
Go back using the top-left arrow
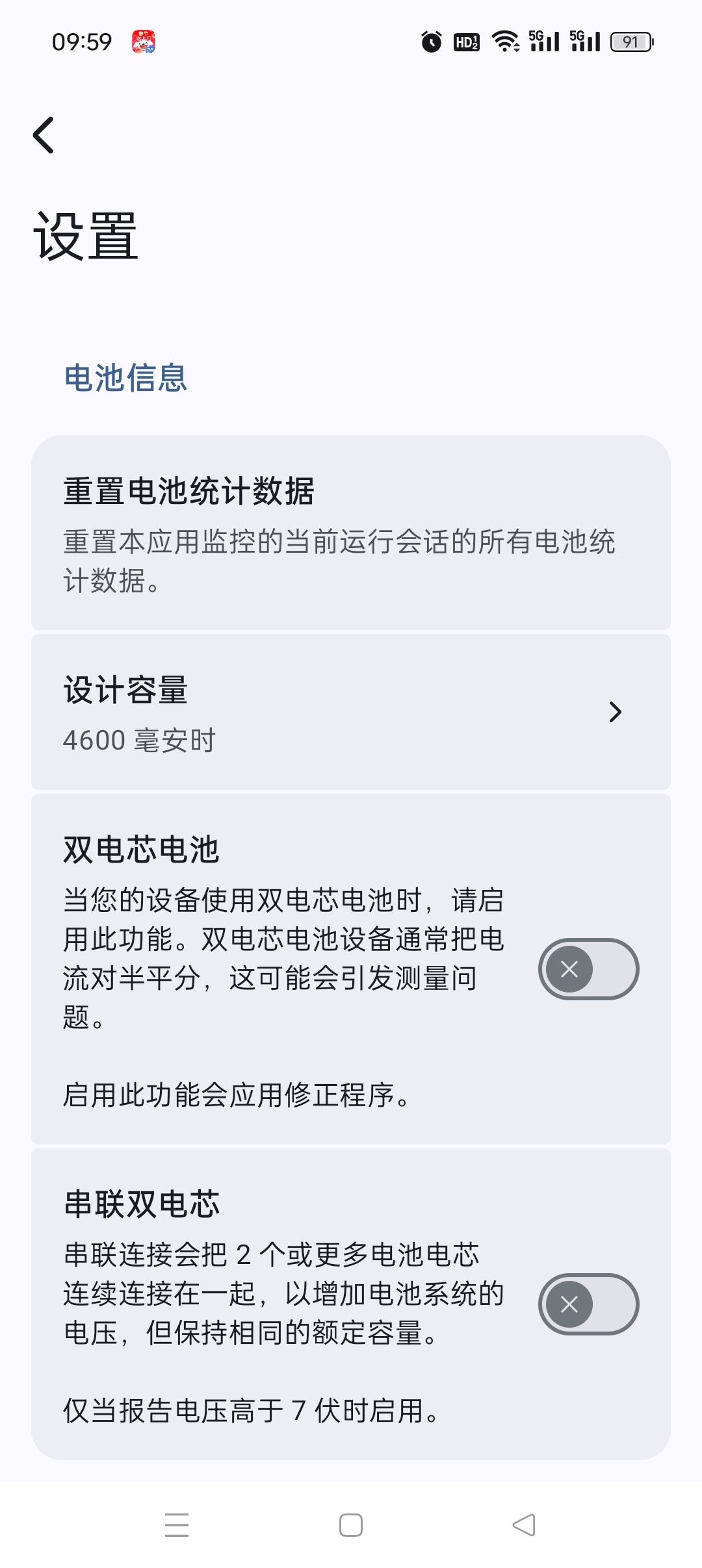pyautogui.click(x=44, y=135)
